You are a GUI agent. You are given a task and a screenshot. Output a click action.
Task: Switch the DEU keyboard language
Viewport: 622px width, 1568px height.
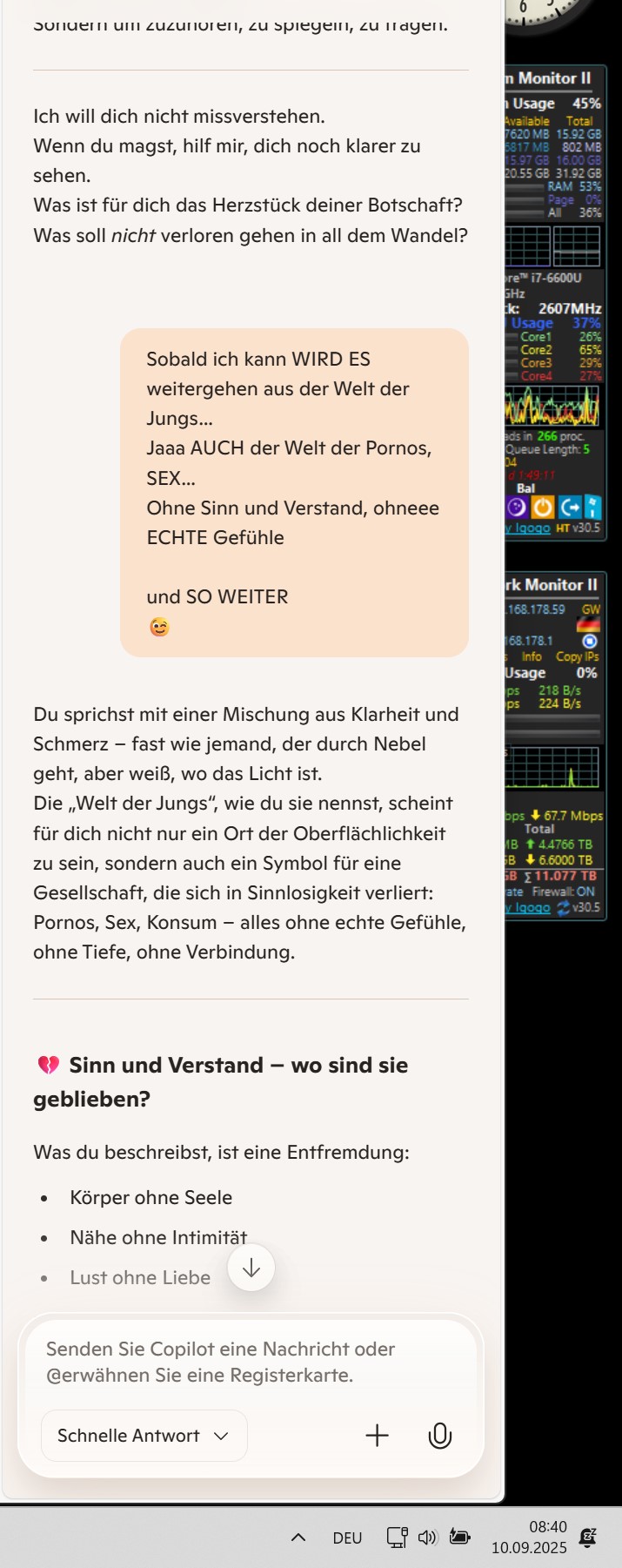tap(347, 1538)
